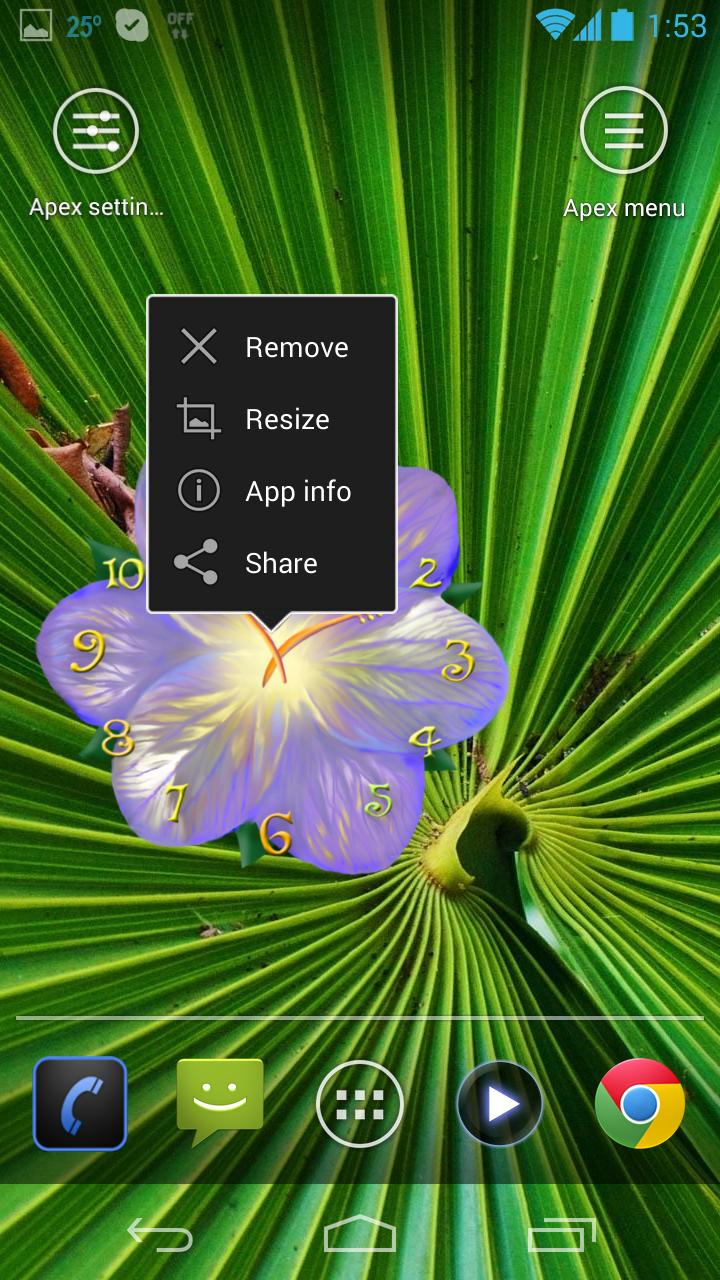The height and width of the screenshot is (1280, 720).
Task: Remove the flower clock widget
Action: [x=270, y=348]
